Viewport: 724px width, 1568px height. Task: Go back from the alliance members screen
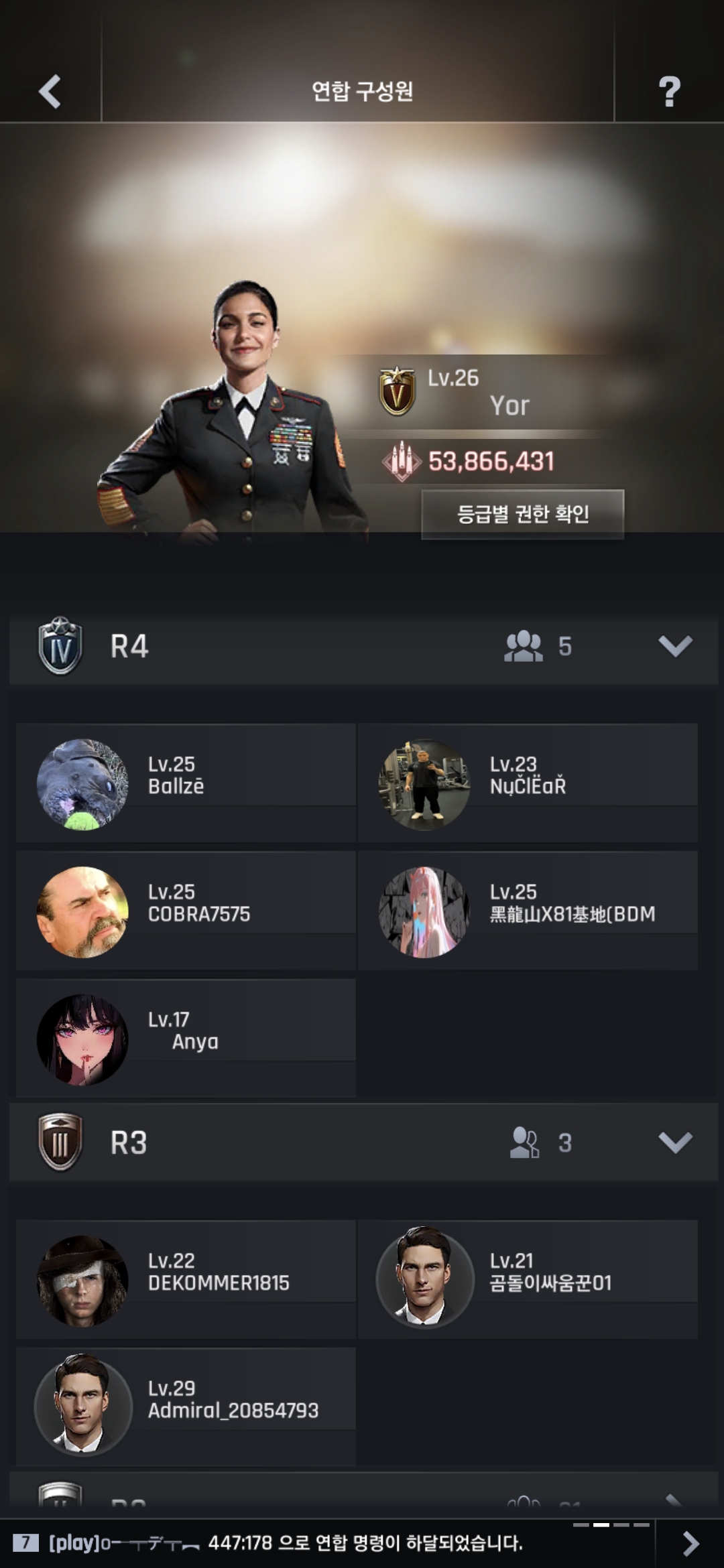pyautogui.click(x=50, y=92)
